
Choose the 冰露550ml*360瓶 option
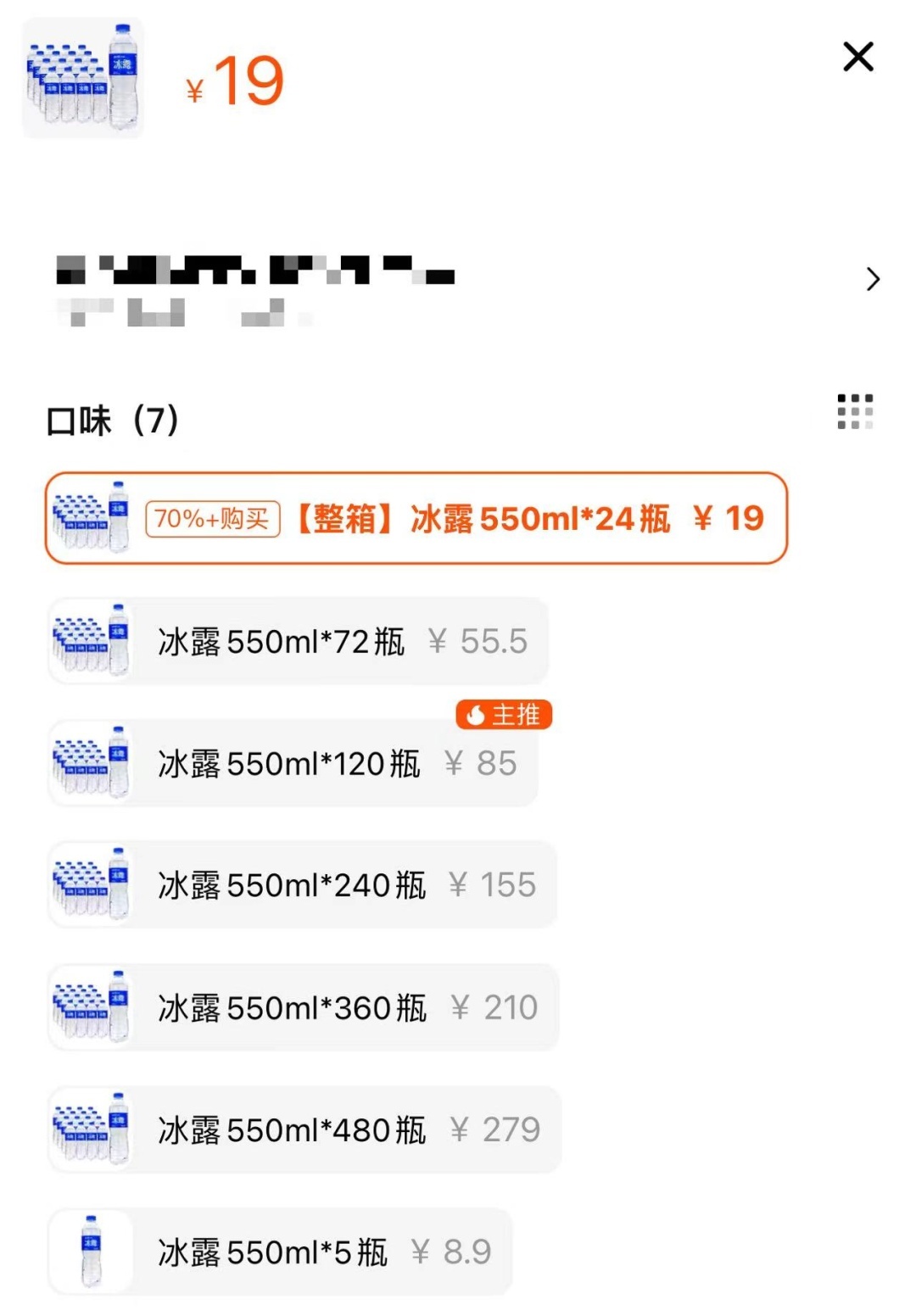click(x=303, y=1007)
